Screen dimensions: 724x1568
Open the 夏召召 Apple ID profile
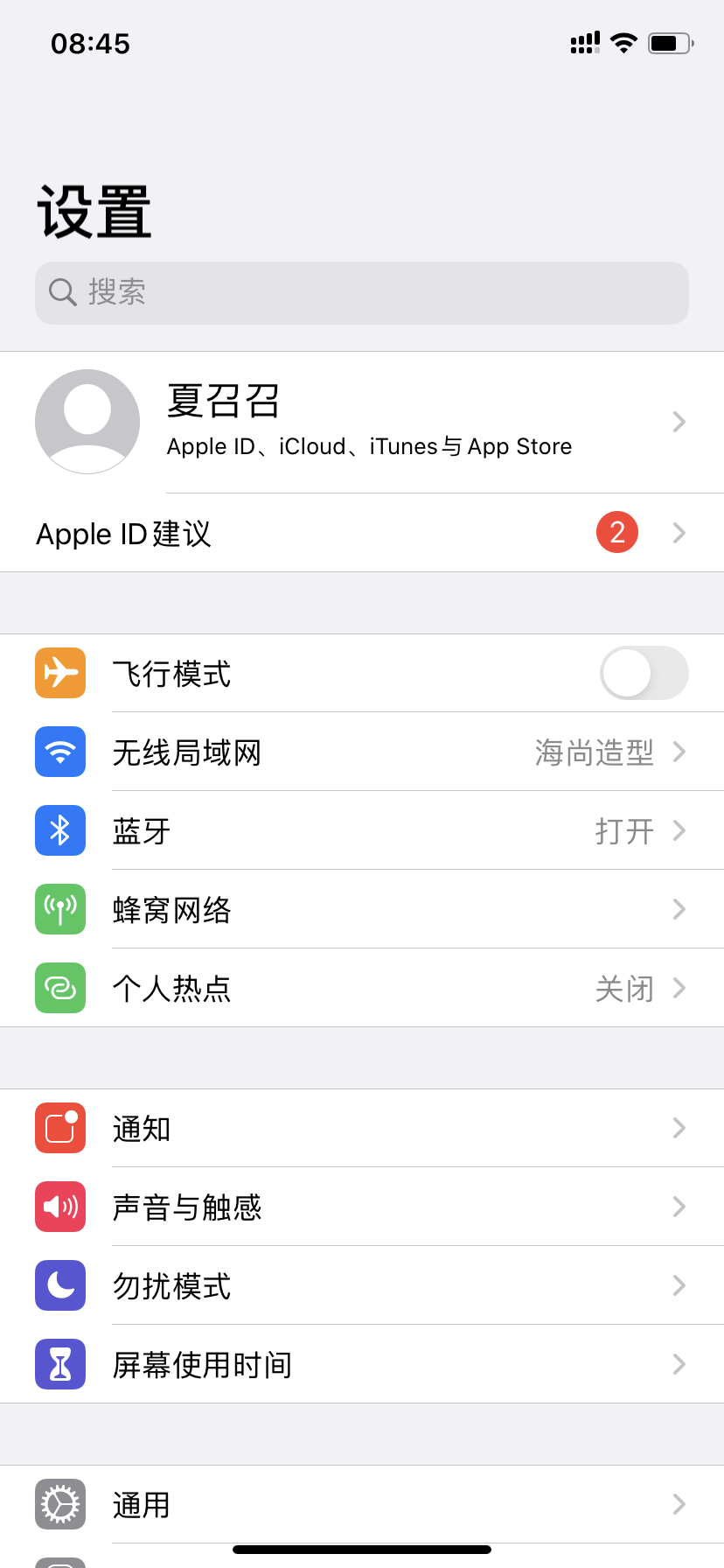362,422
